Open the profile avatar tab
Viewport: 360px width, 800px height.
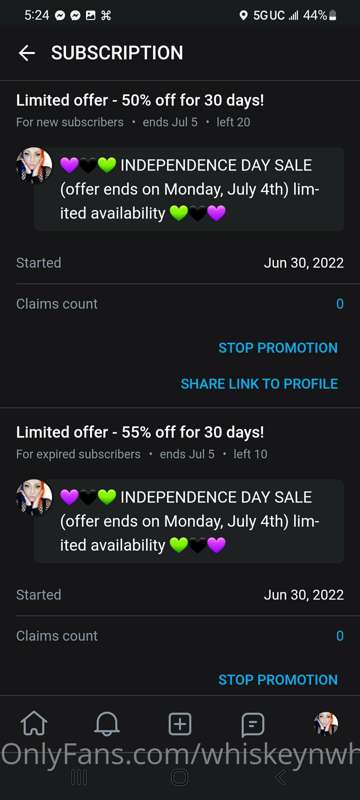tap(326, 724)
